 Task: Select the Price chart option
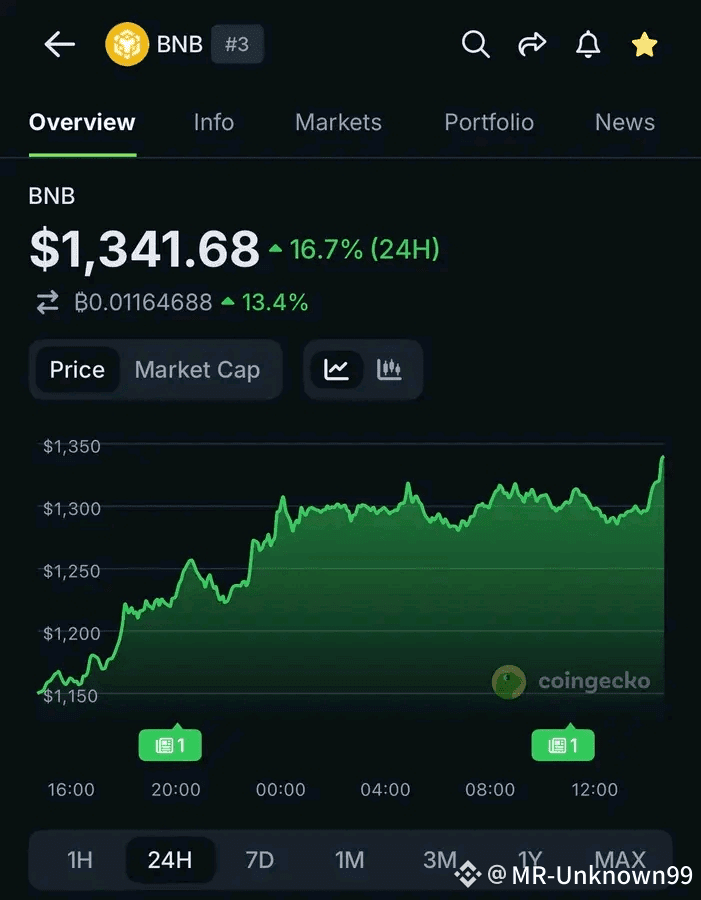click(x=77, y=370)
